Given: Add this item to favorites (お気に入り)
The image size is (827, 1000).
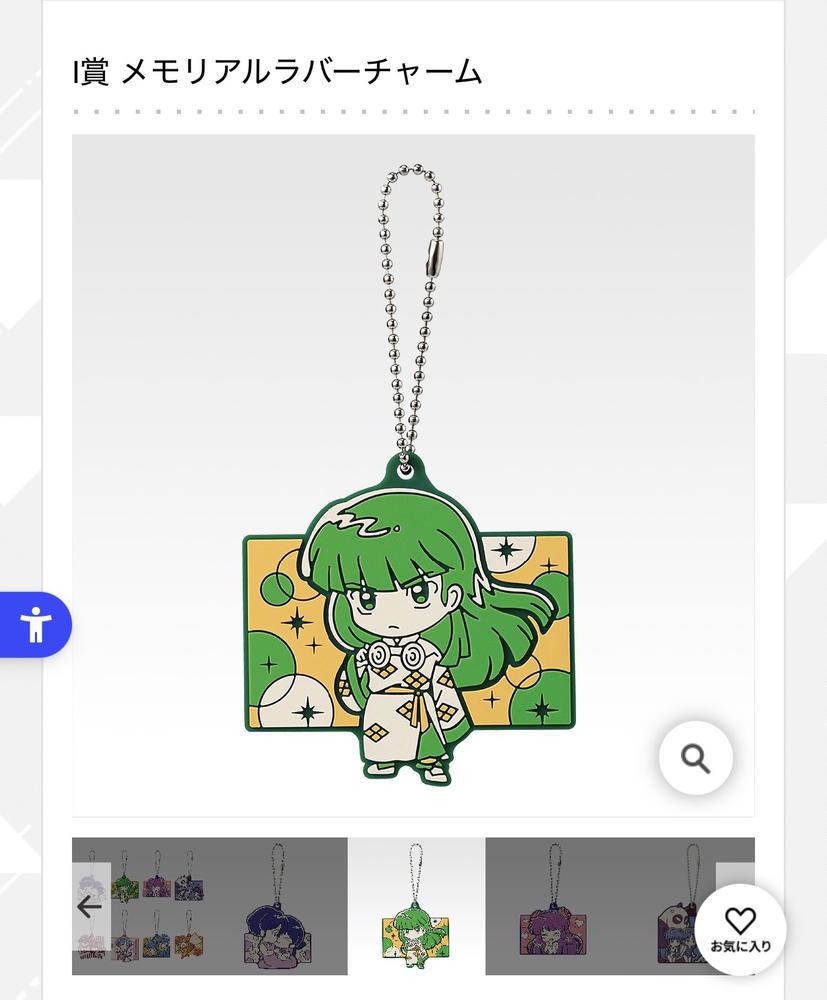Looking at the screenshot, I should pyautogui.click(x=740, y=930).
